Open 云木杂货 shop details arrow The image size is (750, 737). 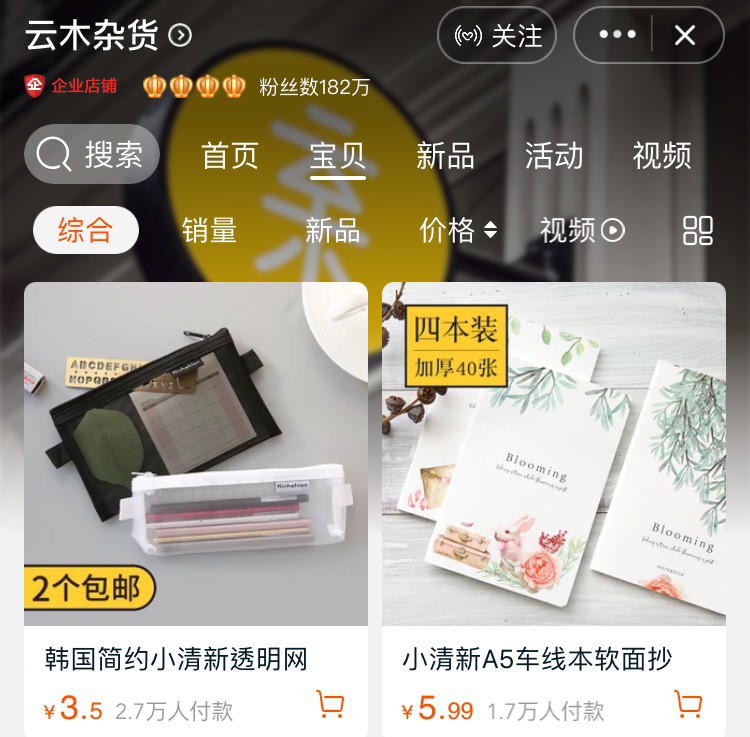[180, 36]
